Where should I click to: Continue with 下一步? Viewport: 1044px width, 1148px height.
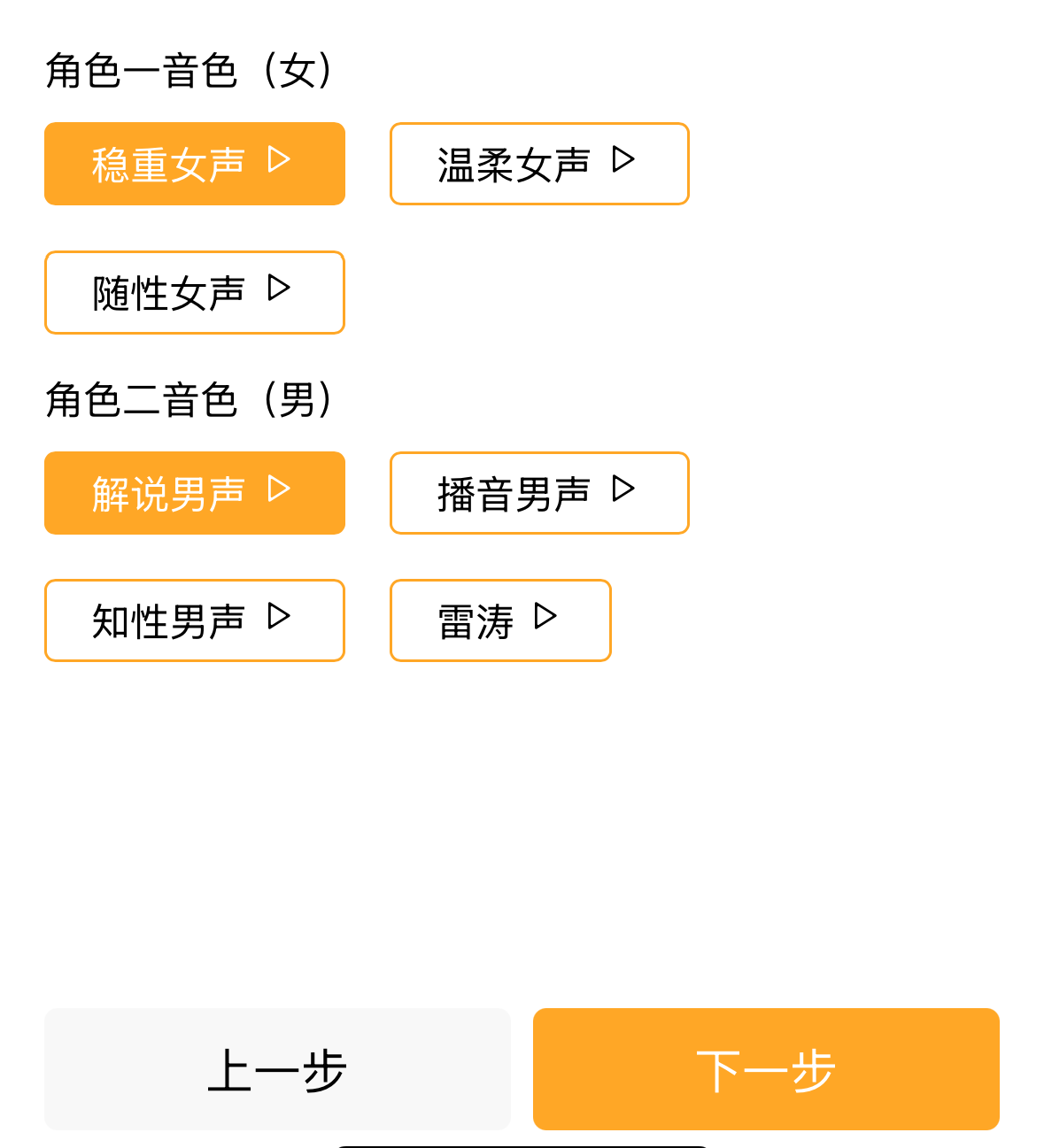coord(766,1069)
